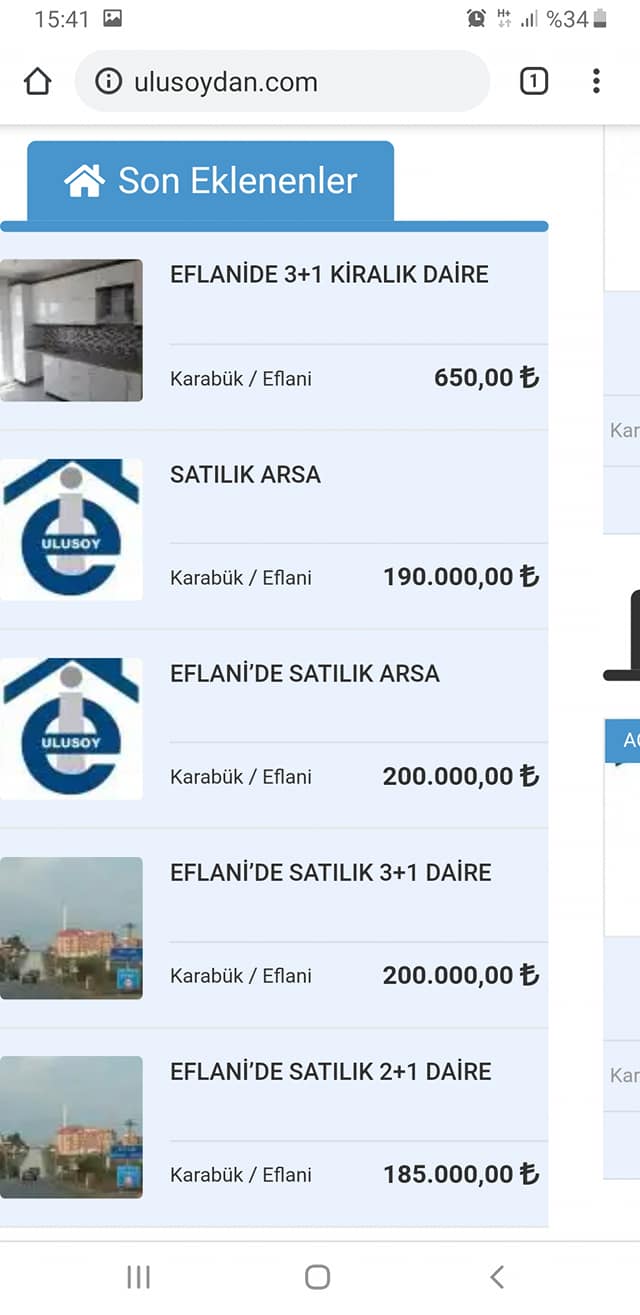Image resolution: width=640 pixels, height=1315 pixels.
Task: Open the SATILIK ARSA listing
Action: coord(245,474)
